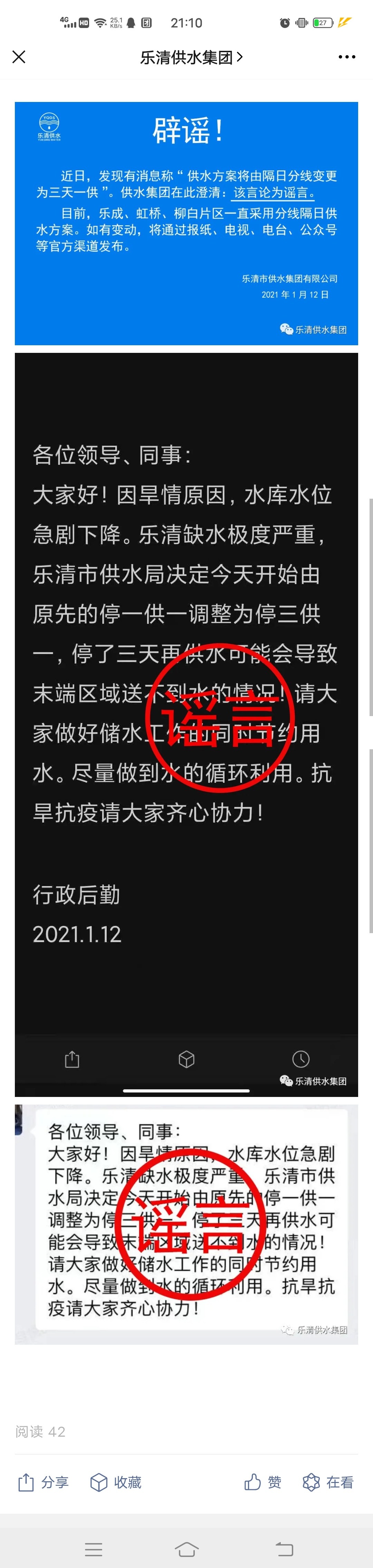Like the article with 赞

tap(263, 1482)
